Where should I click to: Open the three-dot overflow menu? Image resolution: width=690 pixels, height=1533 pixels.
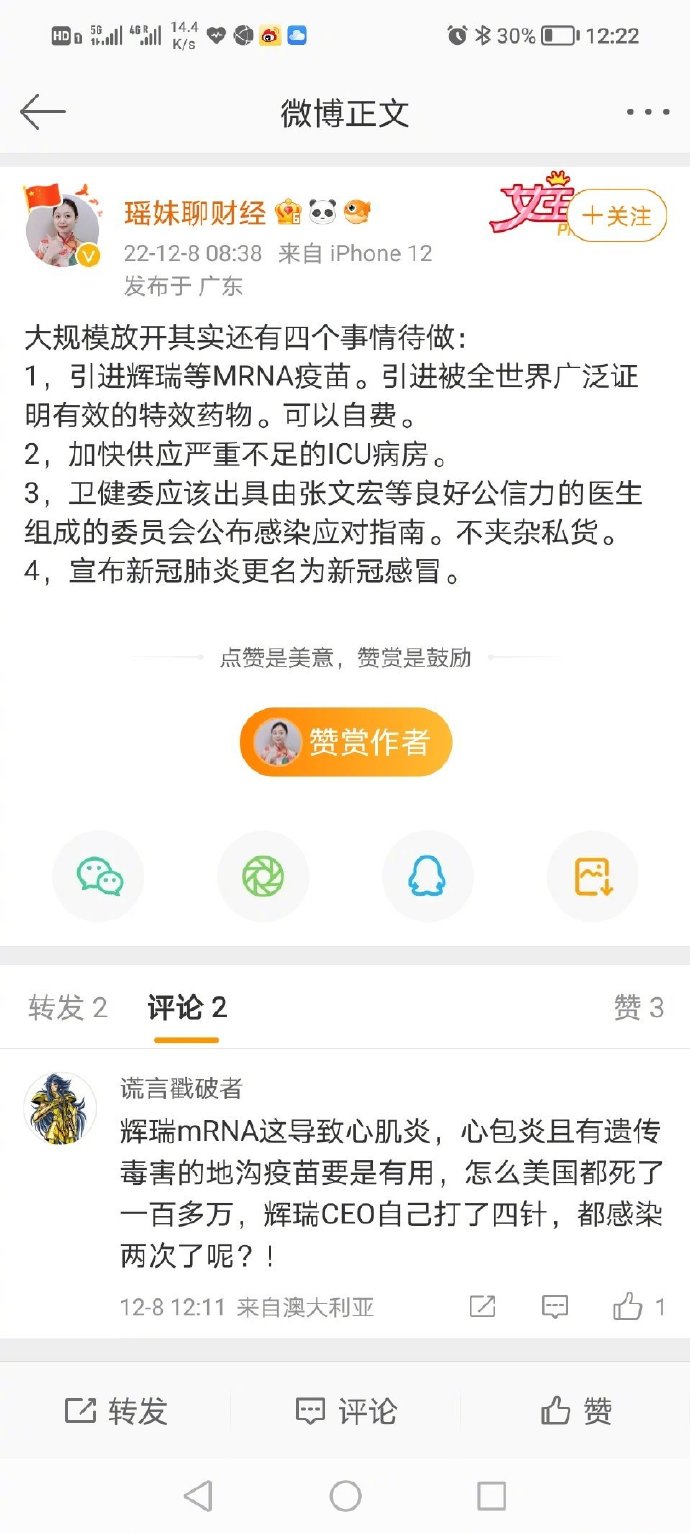pyautogui.click(x=647, y=112)
